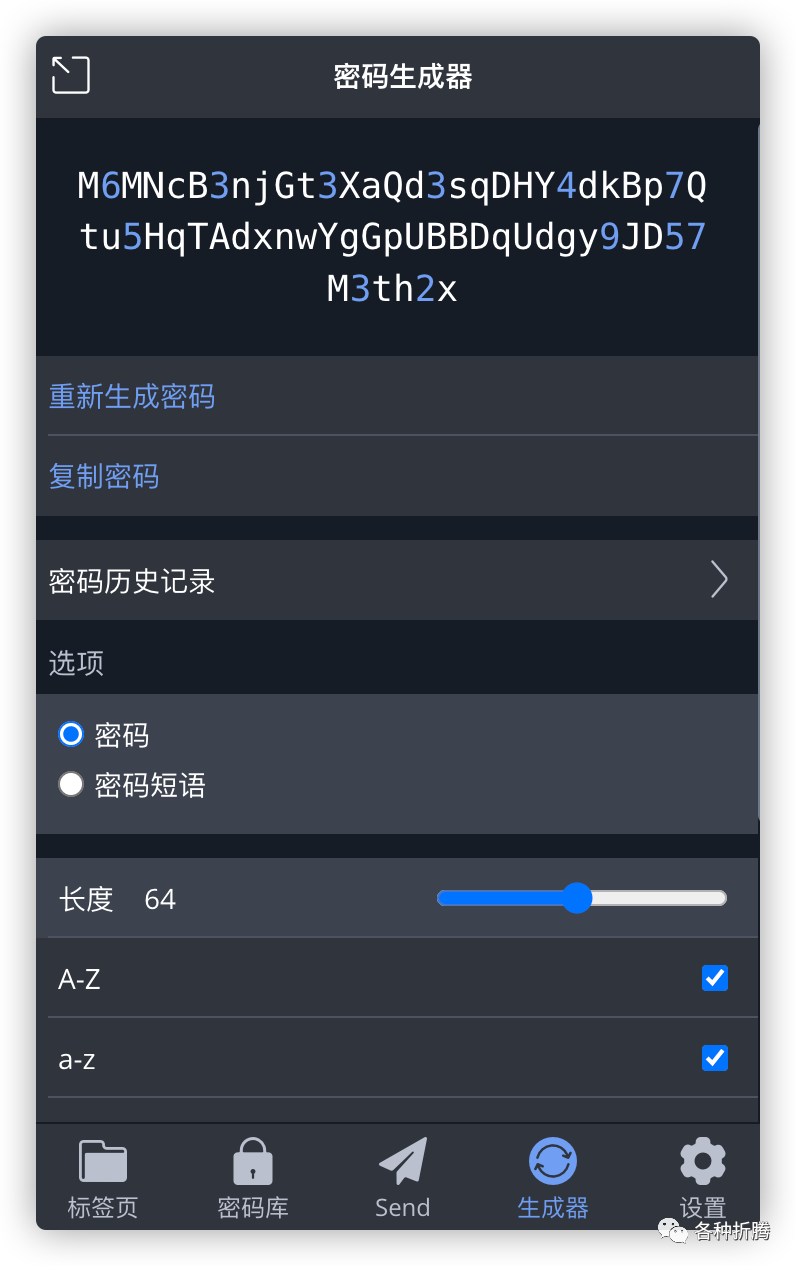Switch to the 标签页 tab
This screenshot has height=1266, width=796.
click(x=103, y=1180)
